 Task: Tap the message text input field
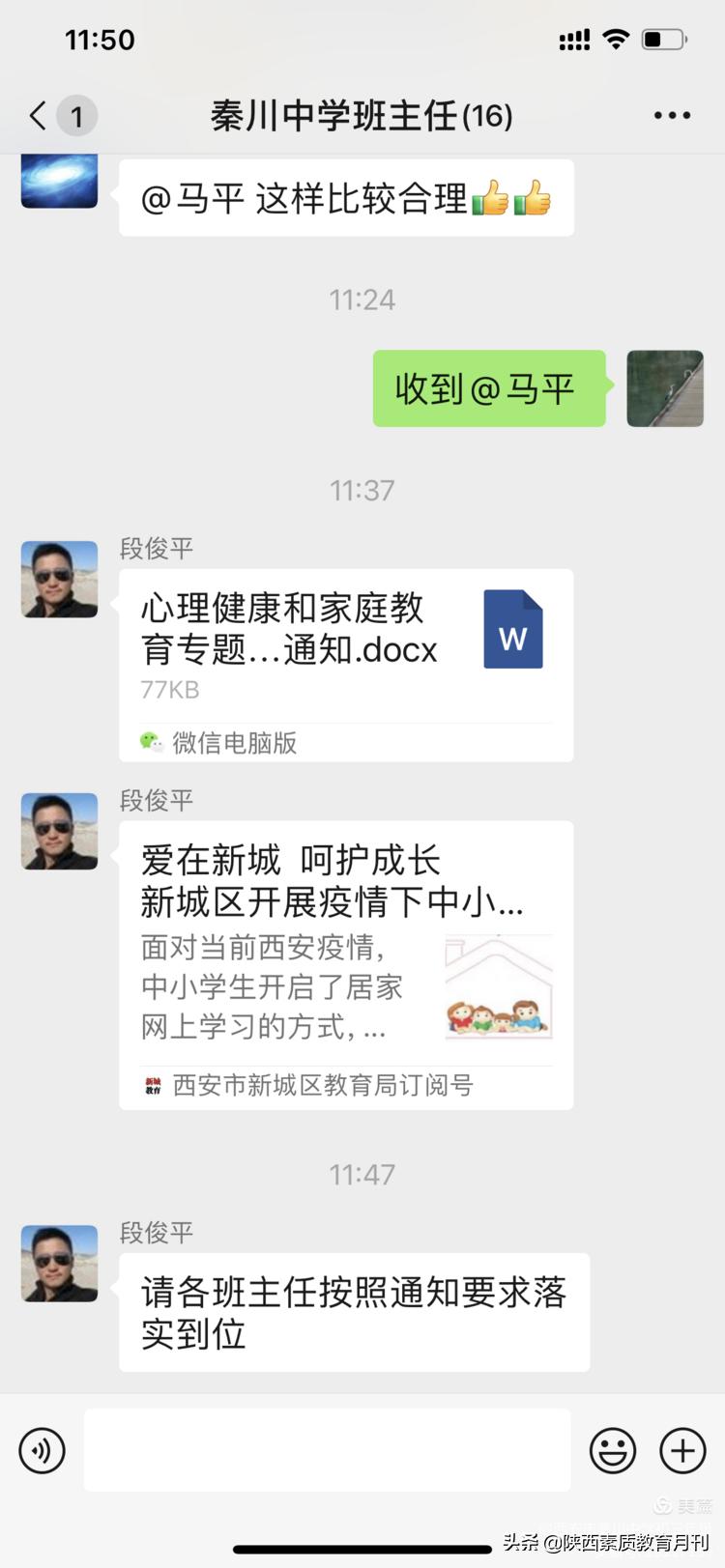click(326, 1450)
